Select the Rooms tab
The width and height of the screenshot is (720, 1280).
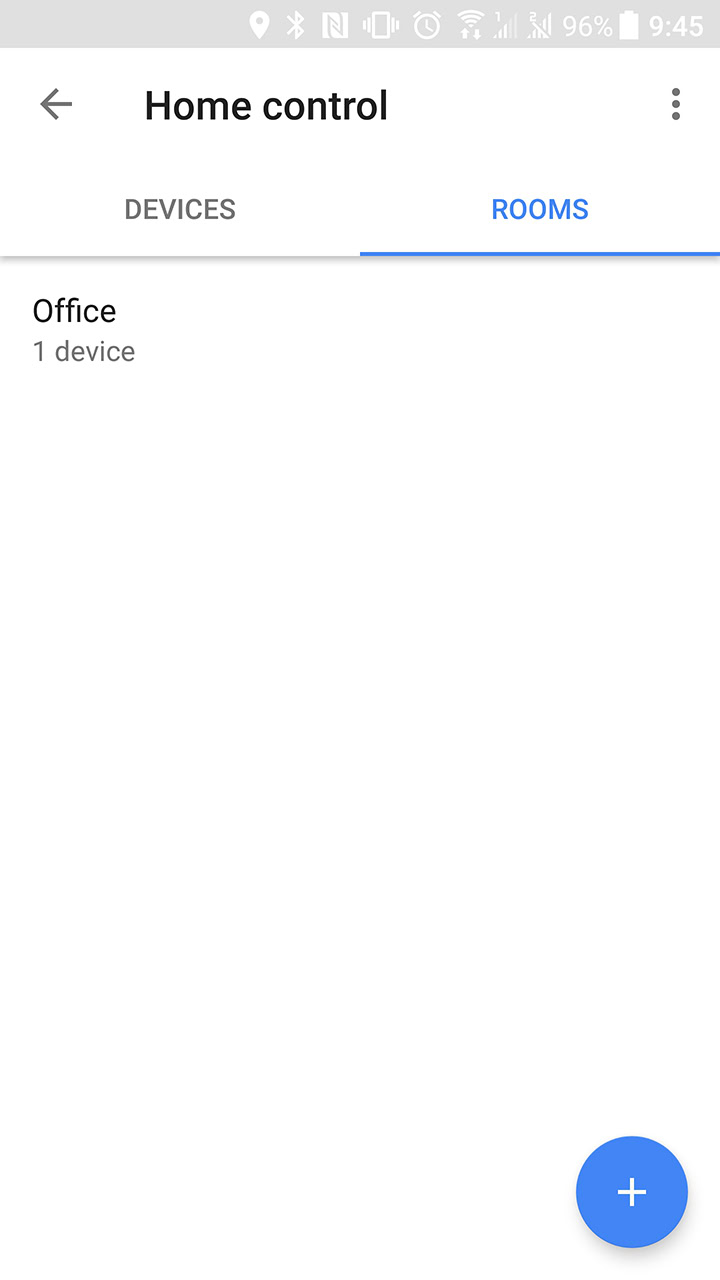tap(540, 209)
